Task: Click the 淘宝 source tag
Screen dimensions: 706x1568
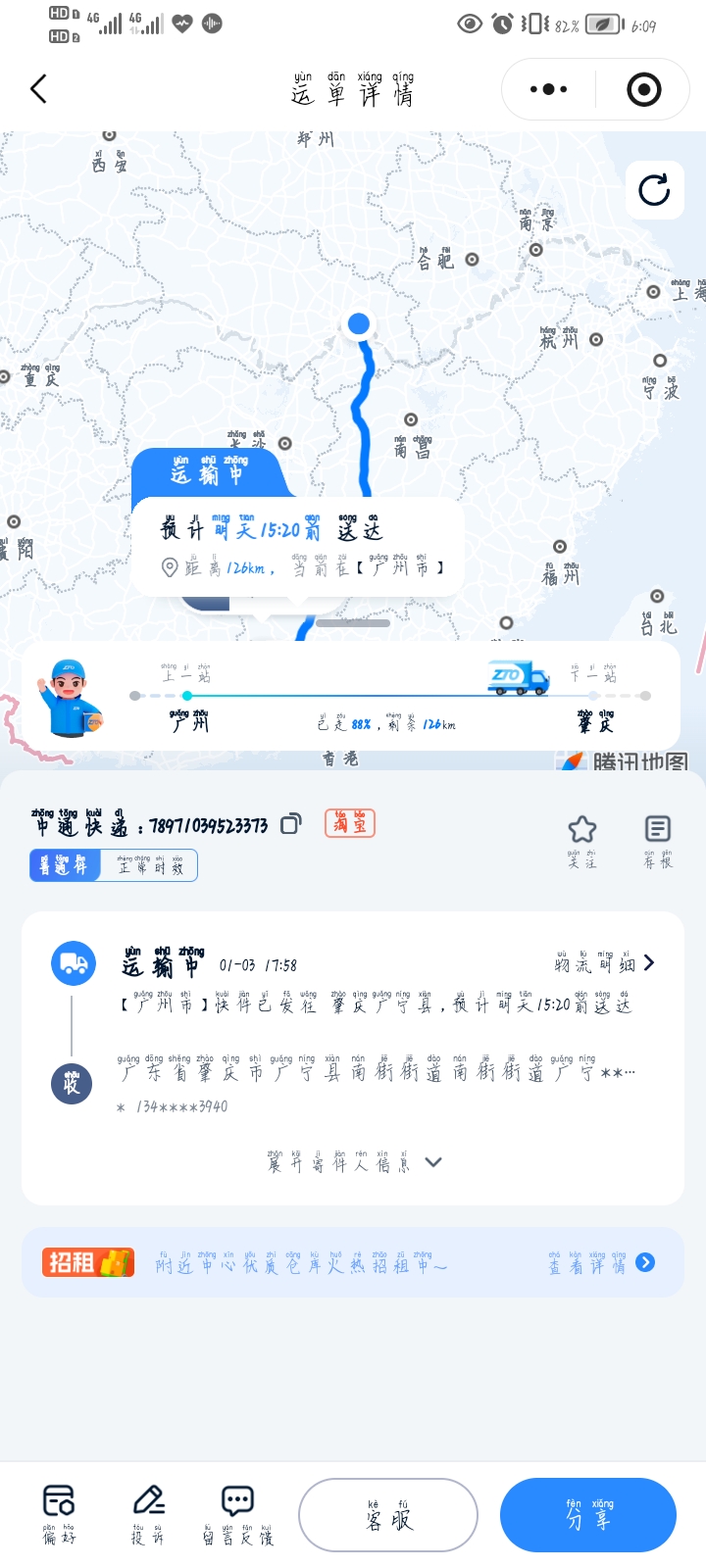Action: (x=349, y=823)
